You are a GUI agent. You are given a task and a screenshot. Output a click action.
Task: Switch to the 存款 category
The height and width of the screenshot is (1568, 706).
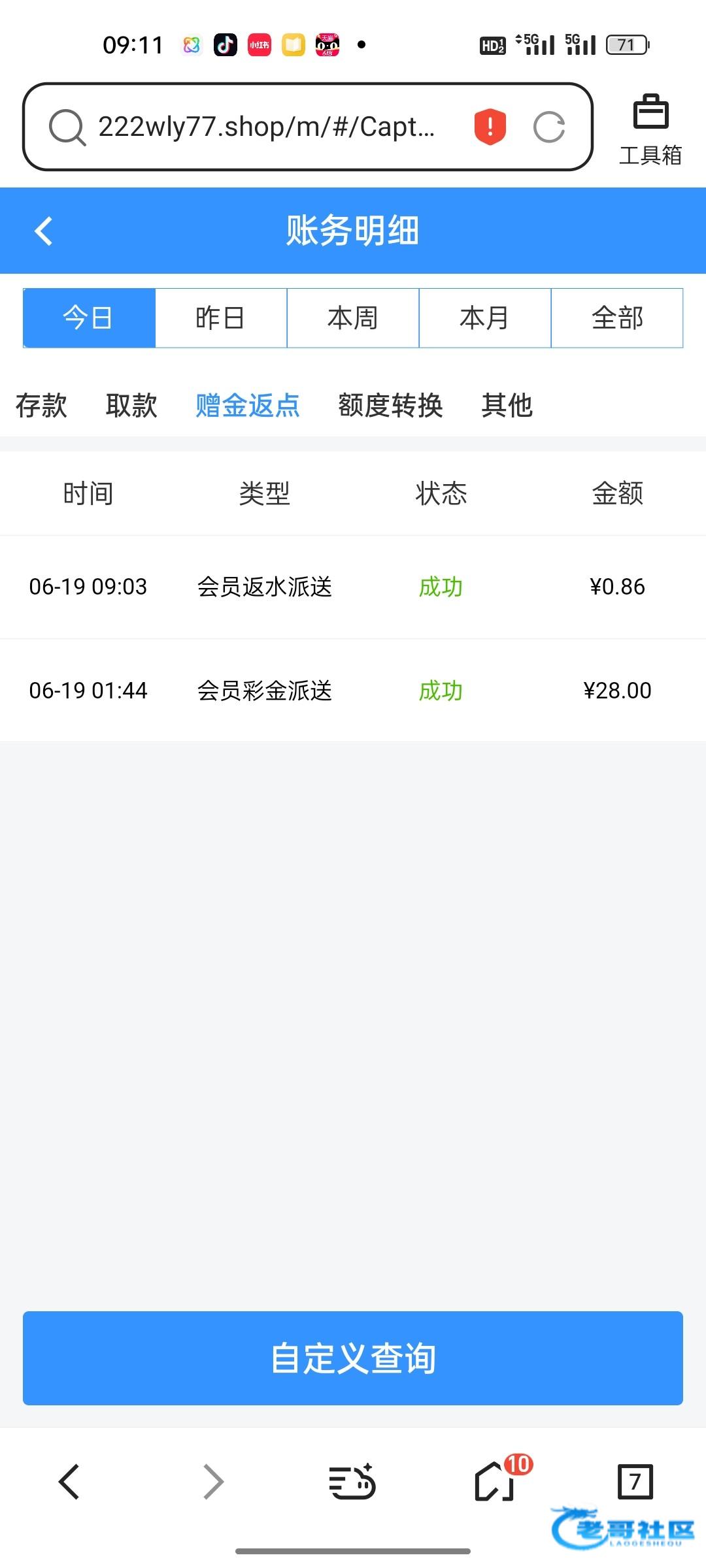coord(41,406)
